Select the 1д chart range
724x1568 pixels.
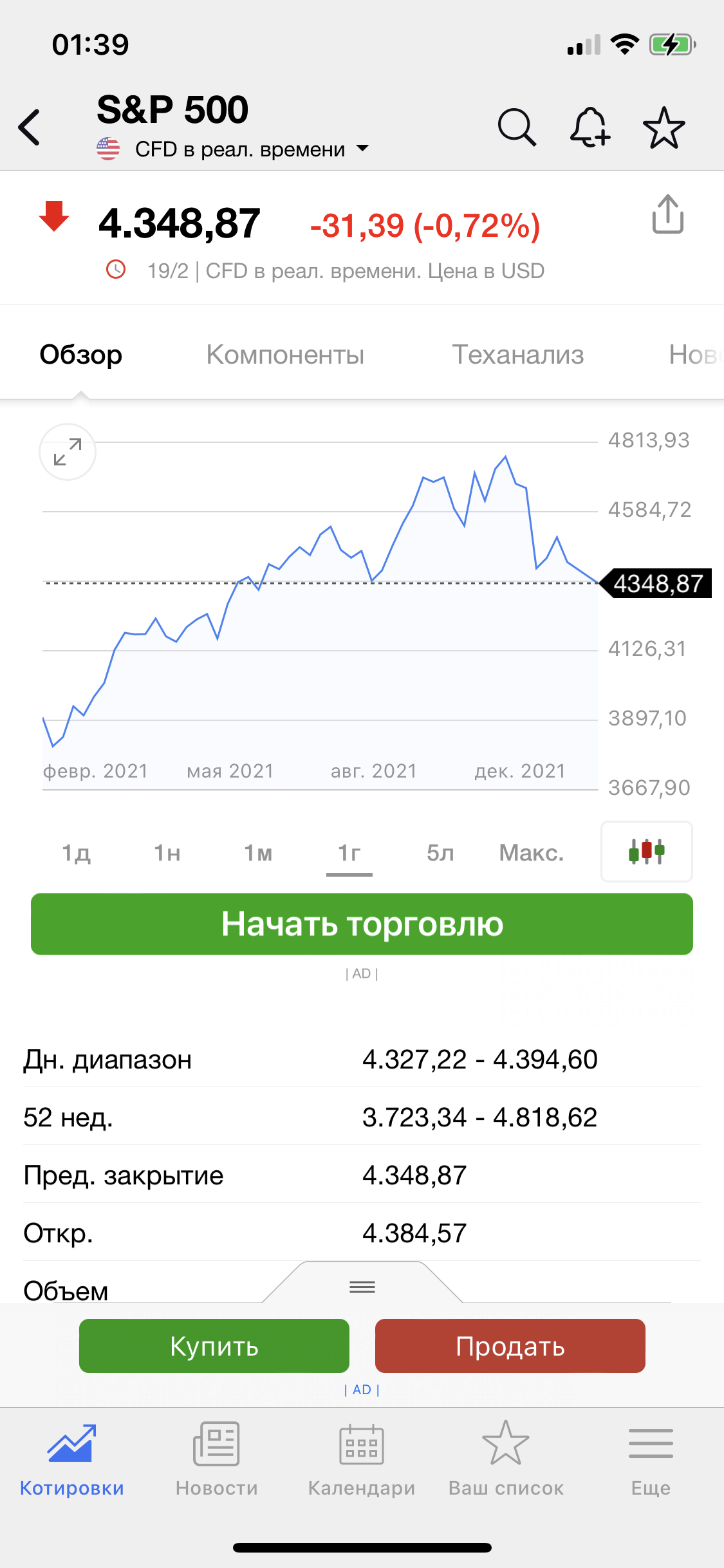[x=76, y=853]
